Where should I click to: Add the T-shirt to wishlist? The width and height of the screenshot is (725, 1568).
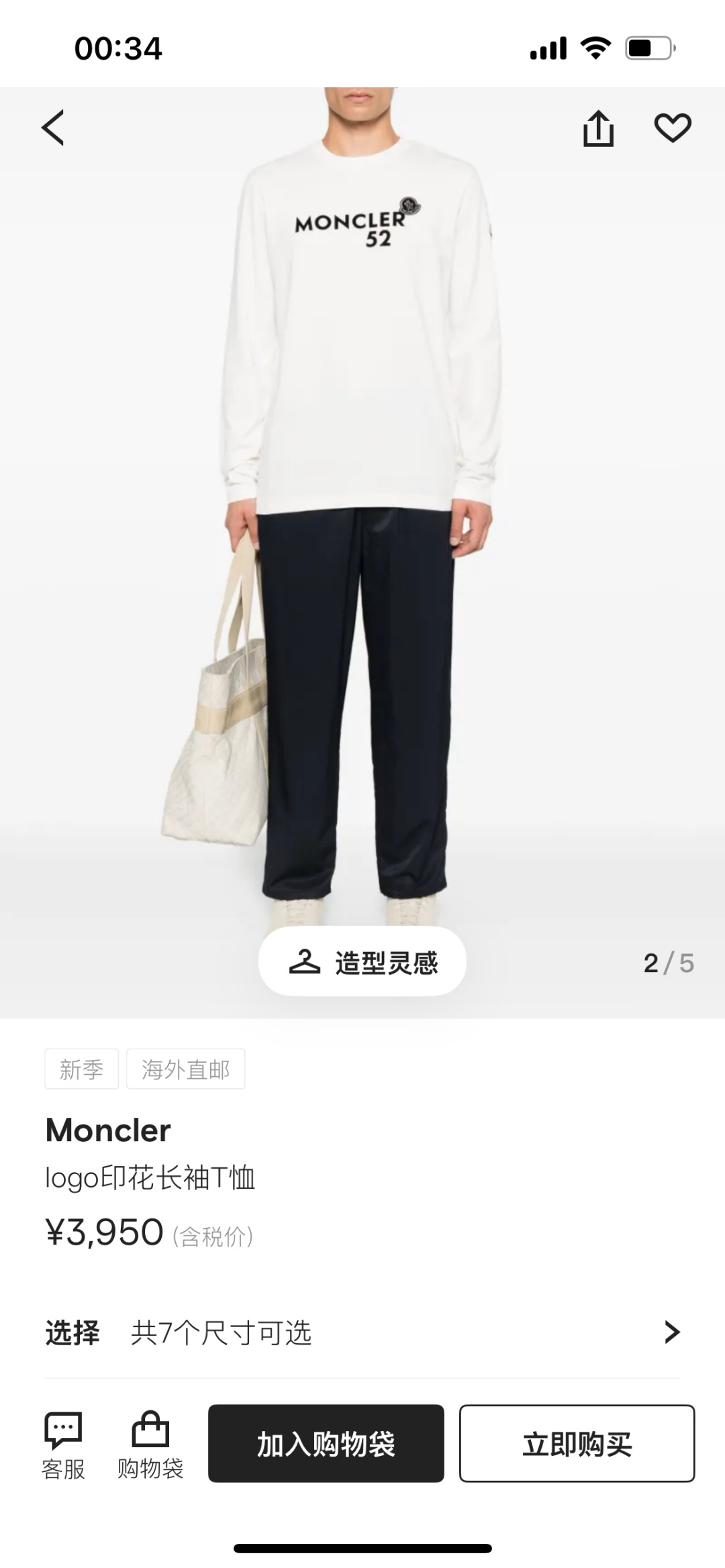673,128
